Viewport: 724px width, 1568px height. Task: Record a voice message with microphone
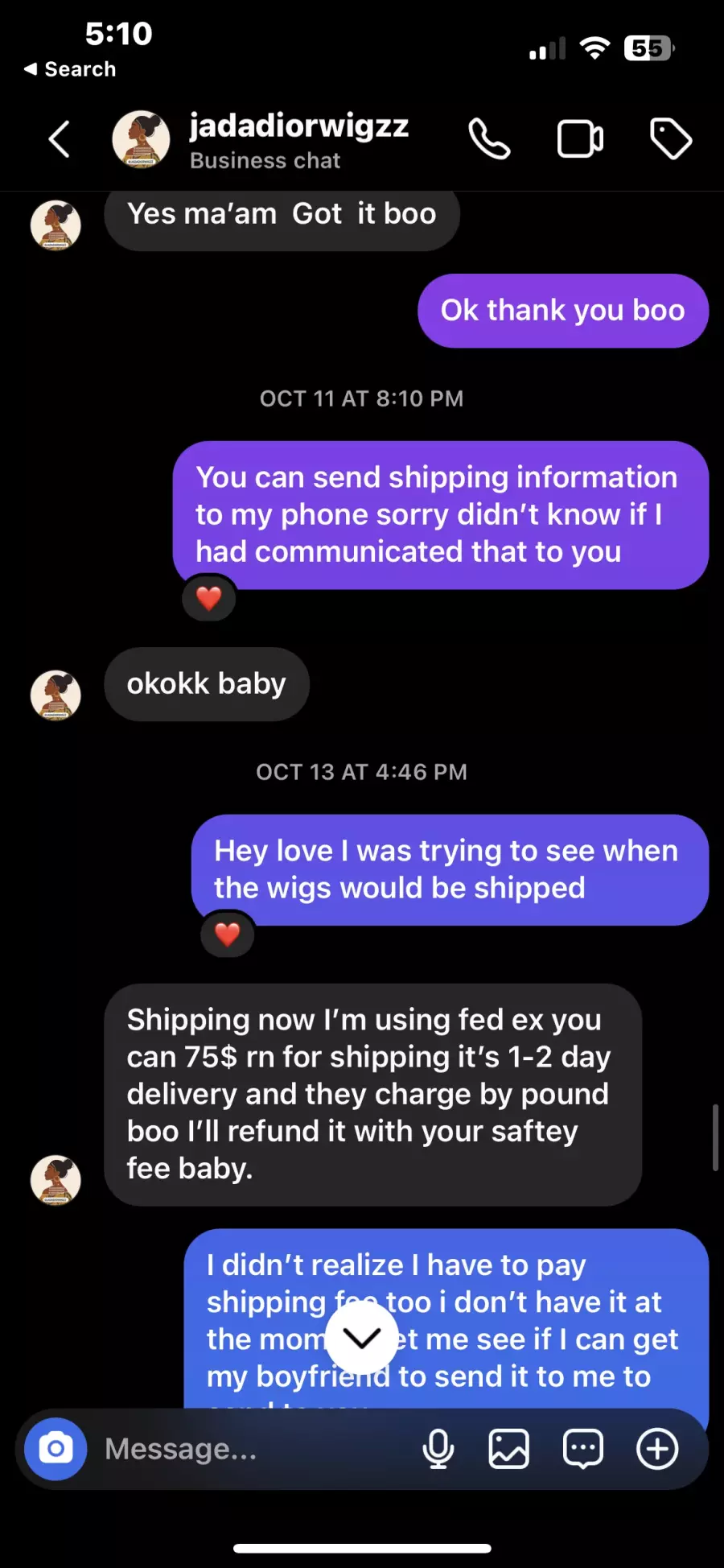[x=438, y=1449]
